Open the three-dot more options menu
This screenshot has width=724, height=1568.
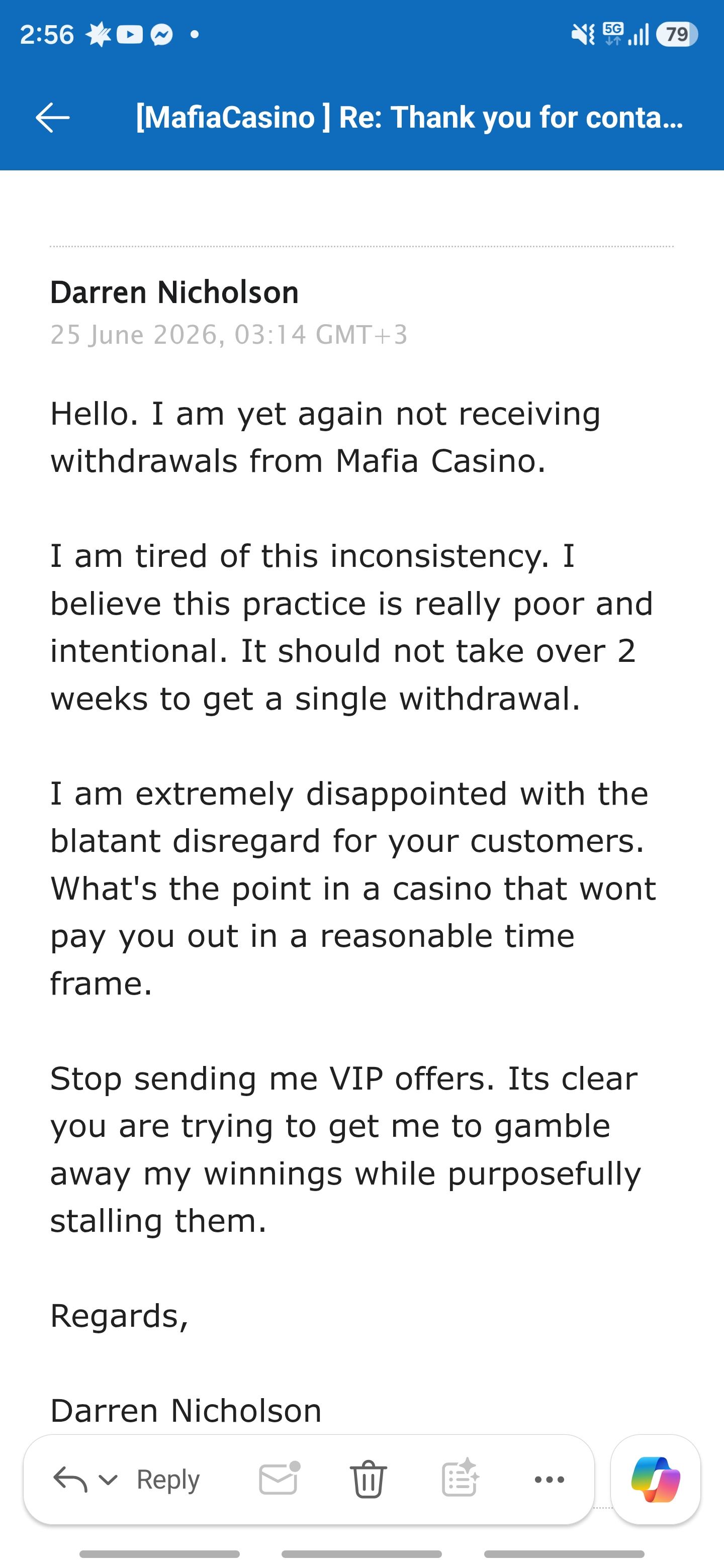549,1480
